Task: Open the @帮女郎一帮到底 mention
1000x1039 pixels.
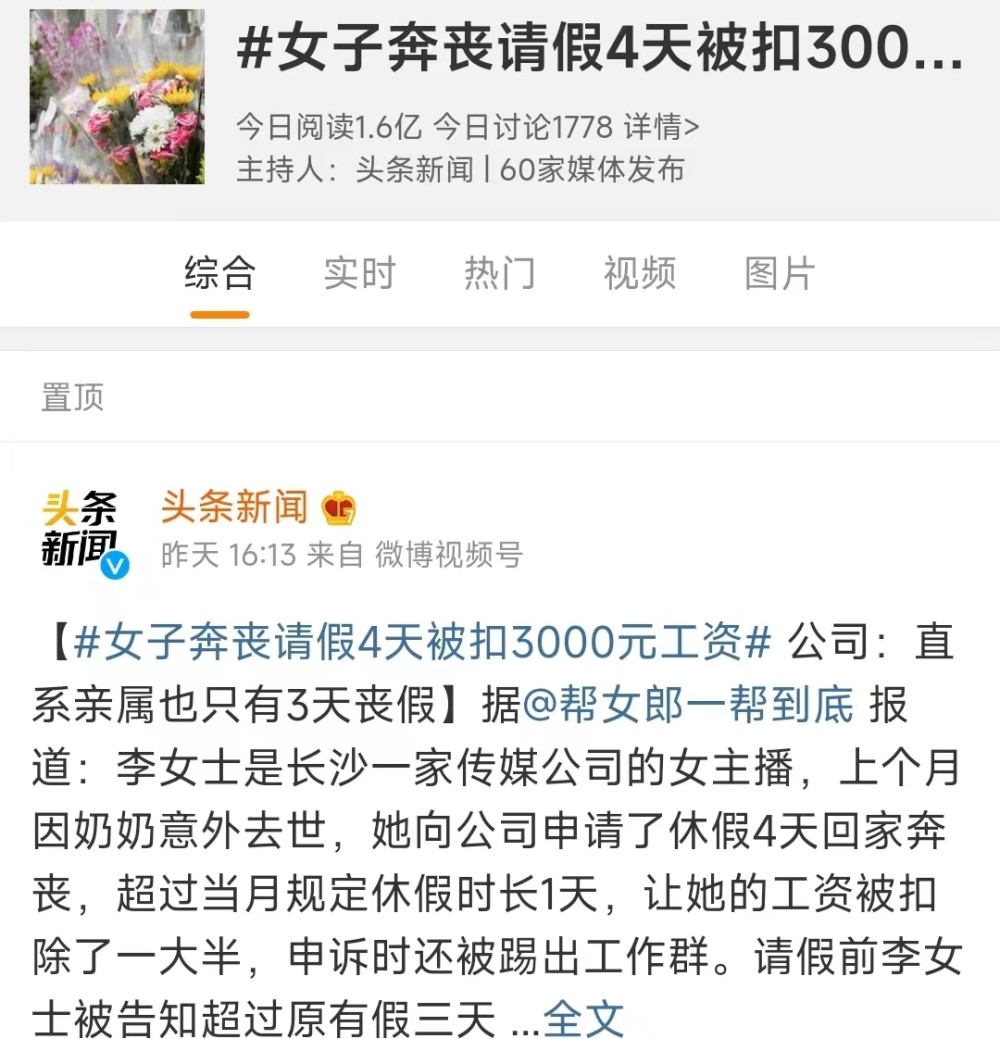Action: point(688,705)
